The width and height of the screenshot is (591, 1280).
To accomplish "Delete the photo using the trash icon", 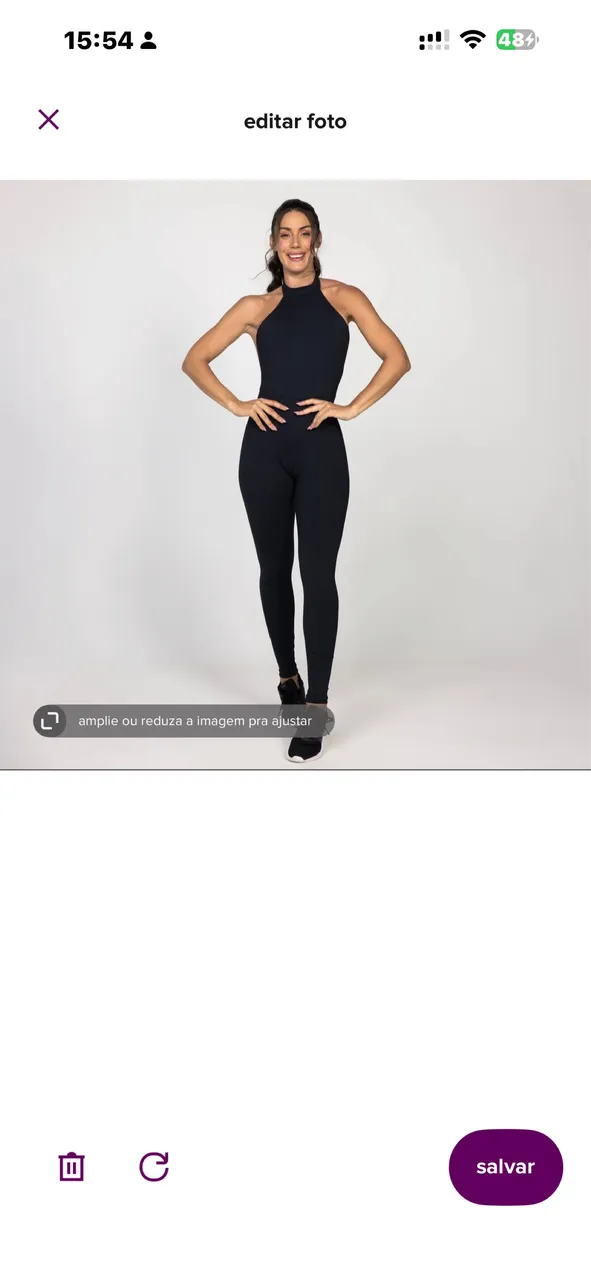I will (x=72, y=1167).
